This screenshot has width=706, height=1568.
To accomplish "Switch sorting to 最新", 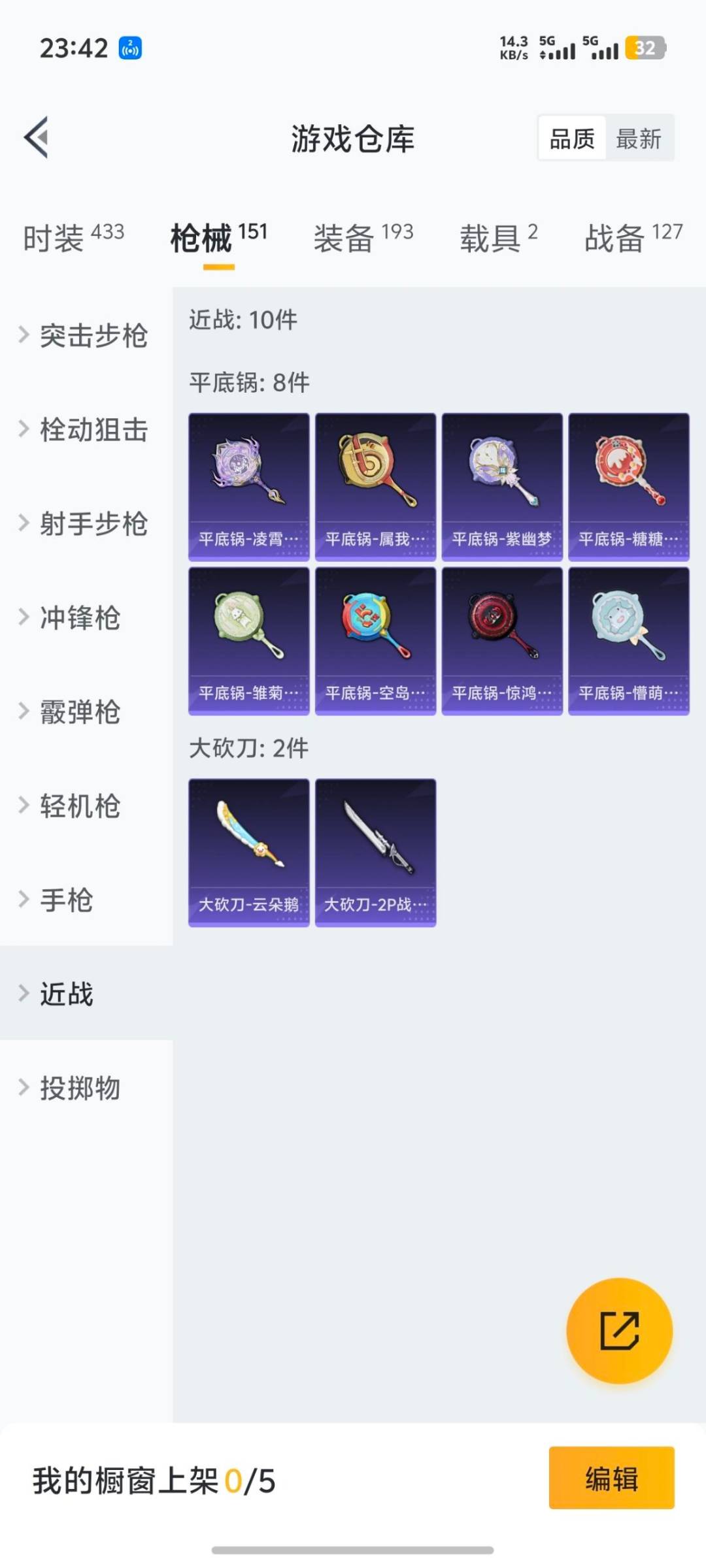I will [639, 139].
